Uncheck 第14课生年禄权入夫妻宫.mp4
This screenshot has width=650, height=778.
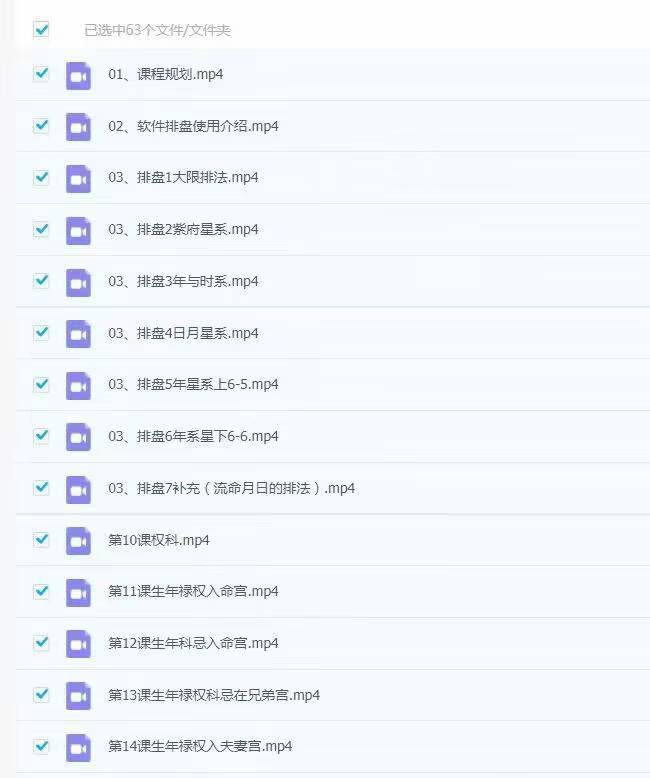pos(41,746)
